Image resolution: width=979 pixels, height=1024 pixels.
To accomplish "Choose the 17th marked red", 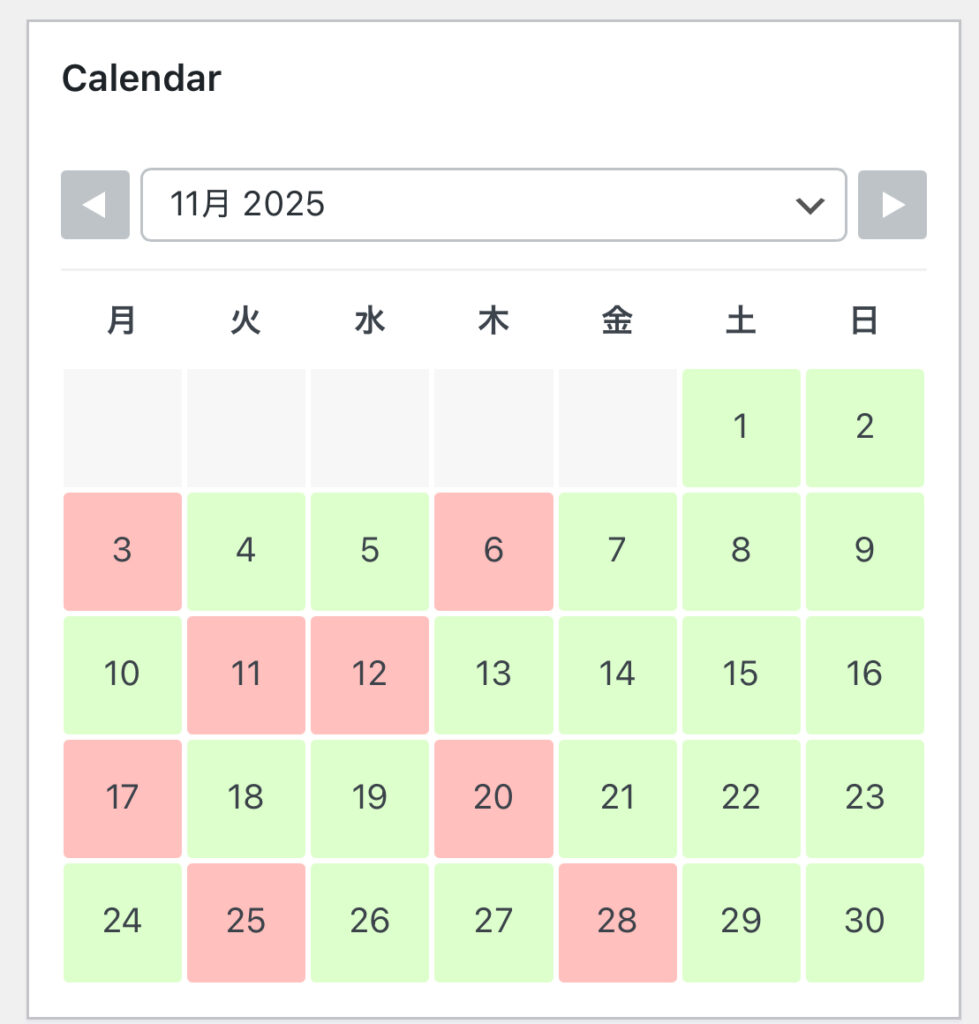I will coord(122,798).
